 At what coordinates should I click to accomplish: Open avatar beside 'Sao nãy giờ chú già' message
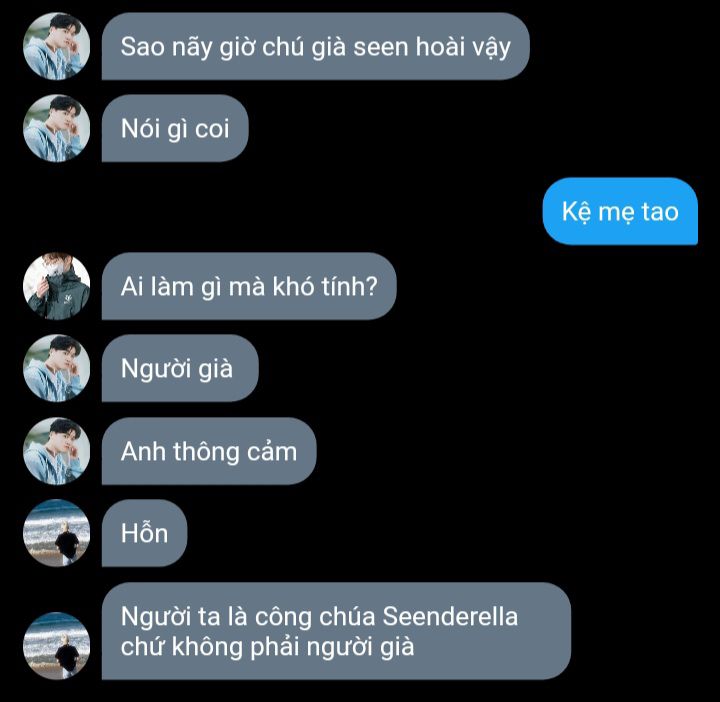(57, 46)
